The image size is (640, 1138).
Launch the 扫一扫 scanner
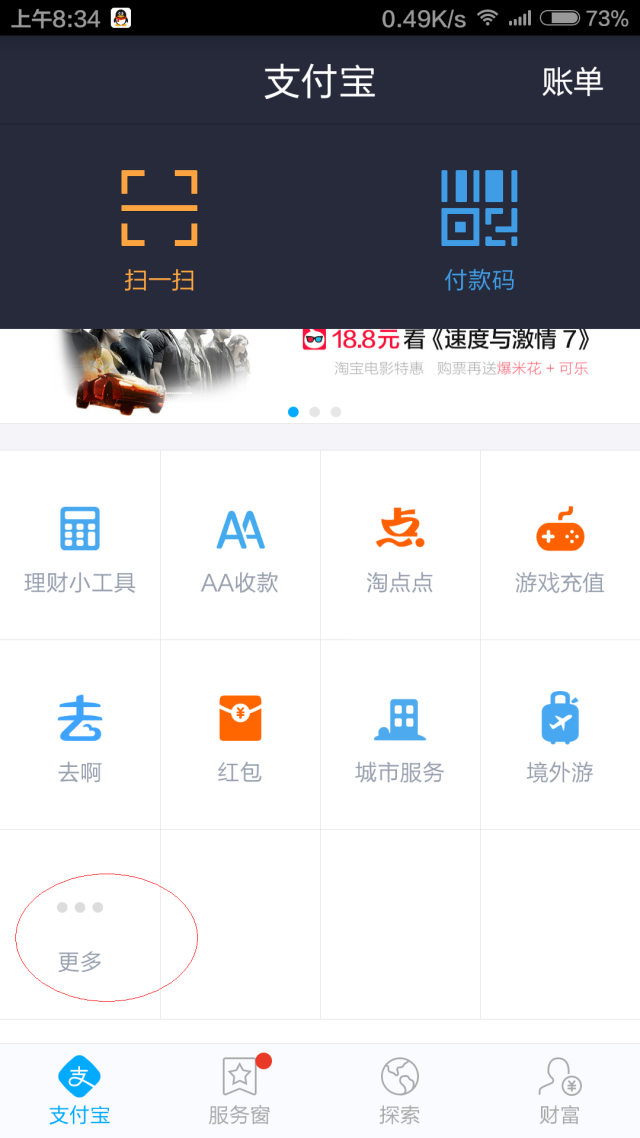coord(160,228)
